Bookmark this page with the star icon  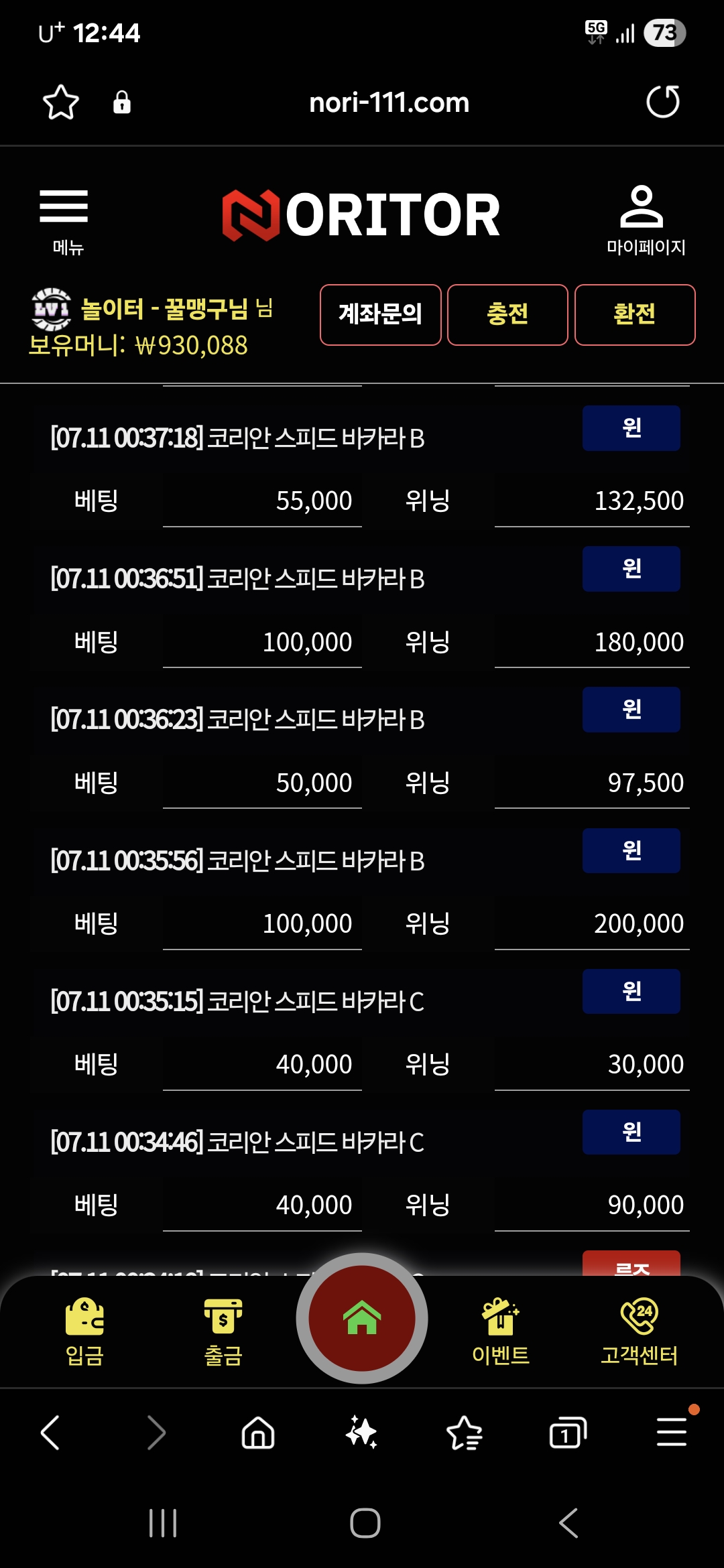coord(61,103)
